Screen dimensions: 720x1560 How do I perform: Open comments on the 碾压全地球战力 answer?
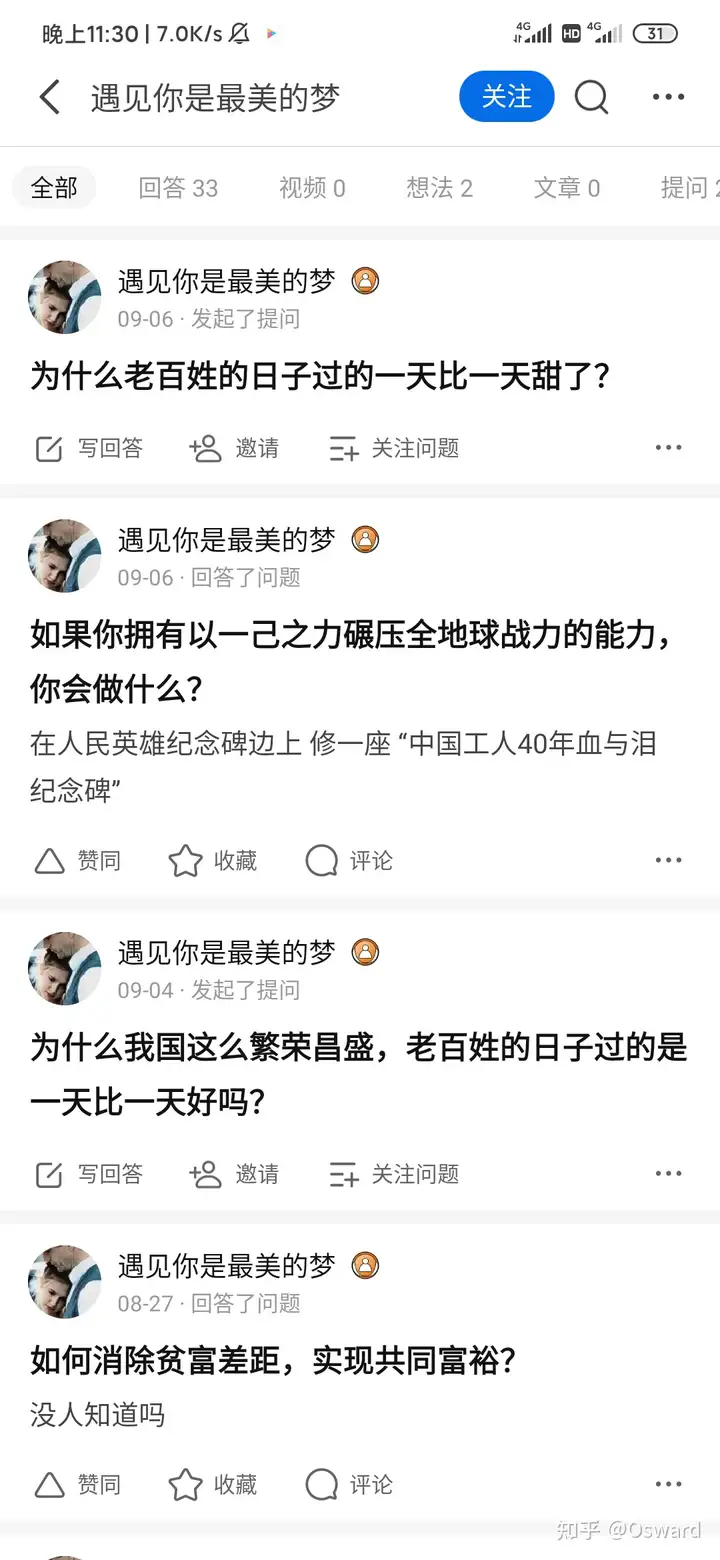(x=349, y=861)
